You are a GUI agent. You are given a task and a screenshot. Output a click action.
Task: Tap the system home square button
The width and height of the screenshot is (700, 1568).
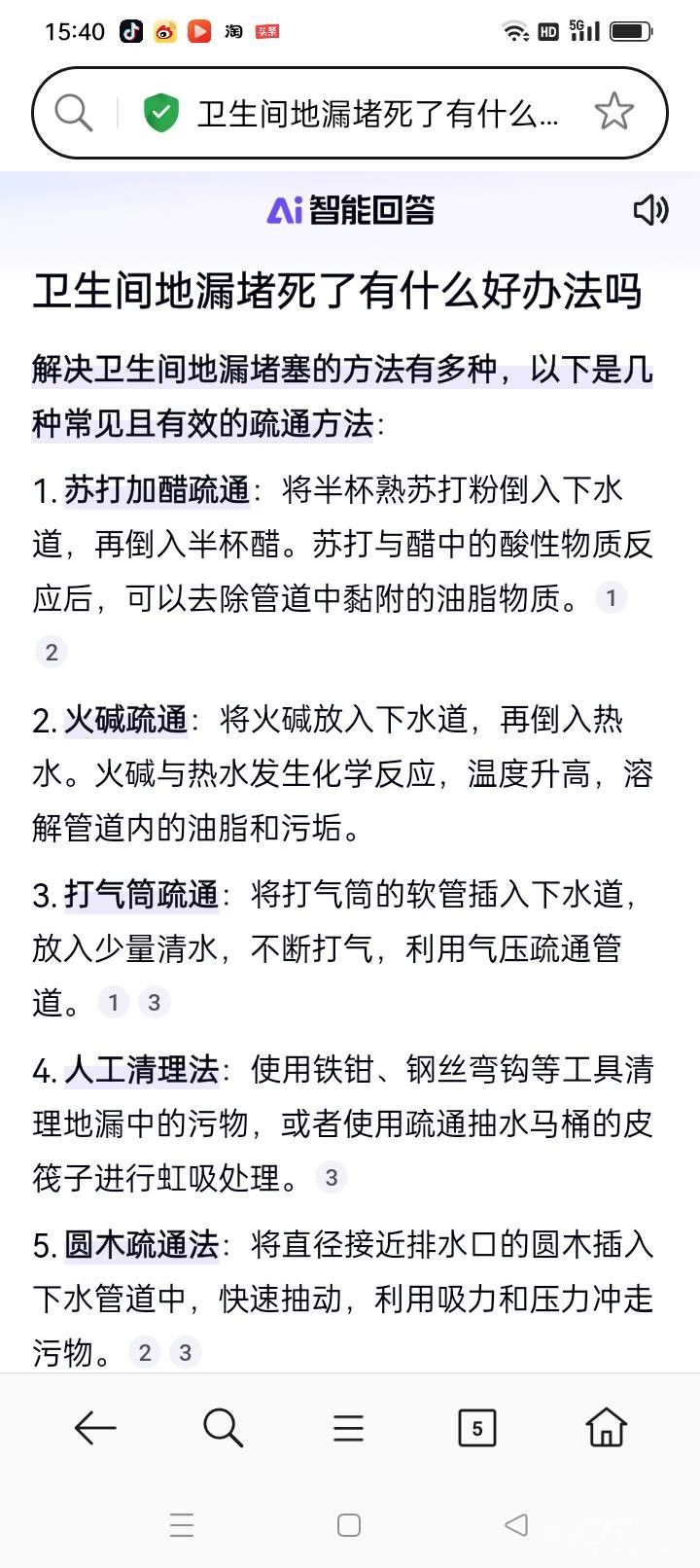click(x=349, y=1524)
